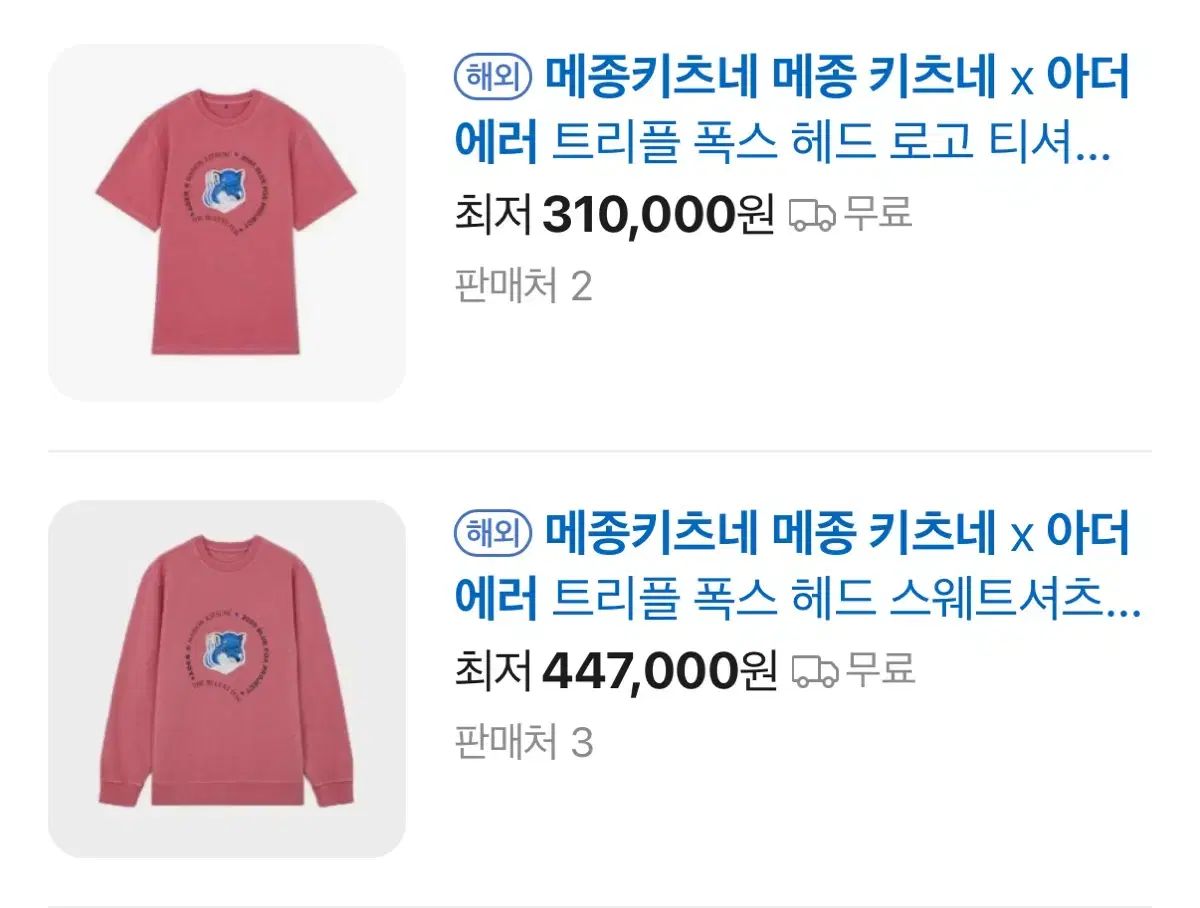Open the red fox head sweatshirt image
Image resolution: width=1200 pixels, height=908 pixels.
(x=227, y=678)
